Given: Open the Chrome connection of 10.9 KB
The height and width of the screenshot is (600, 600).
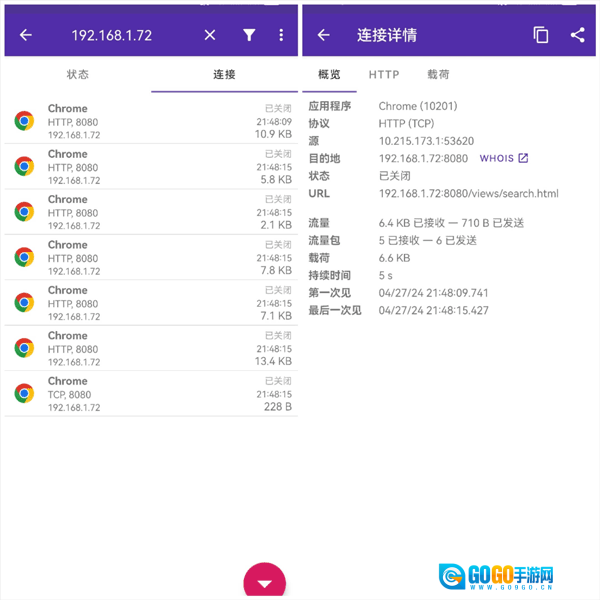Looking at the screenshot, I should click(x=150, y=121).
